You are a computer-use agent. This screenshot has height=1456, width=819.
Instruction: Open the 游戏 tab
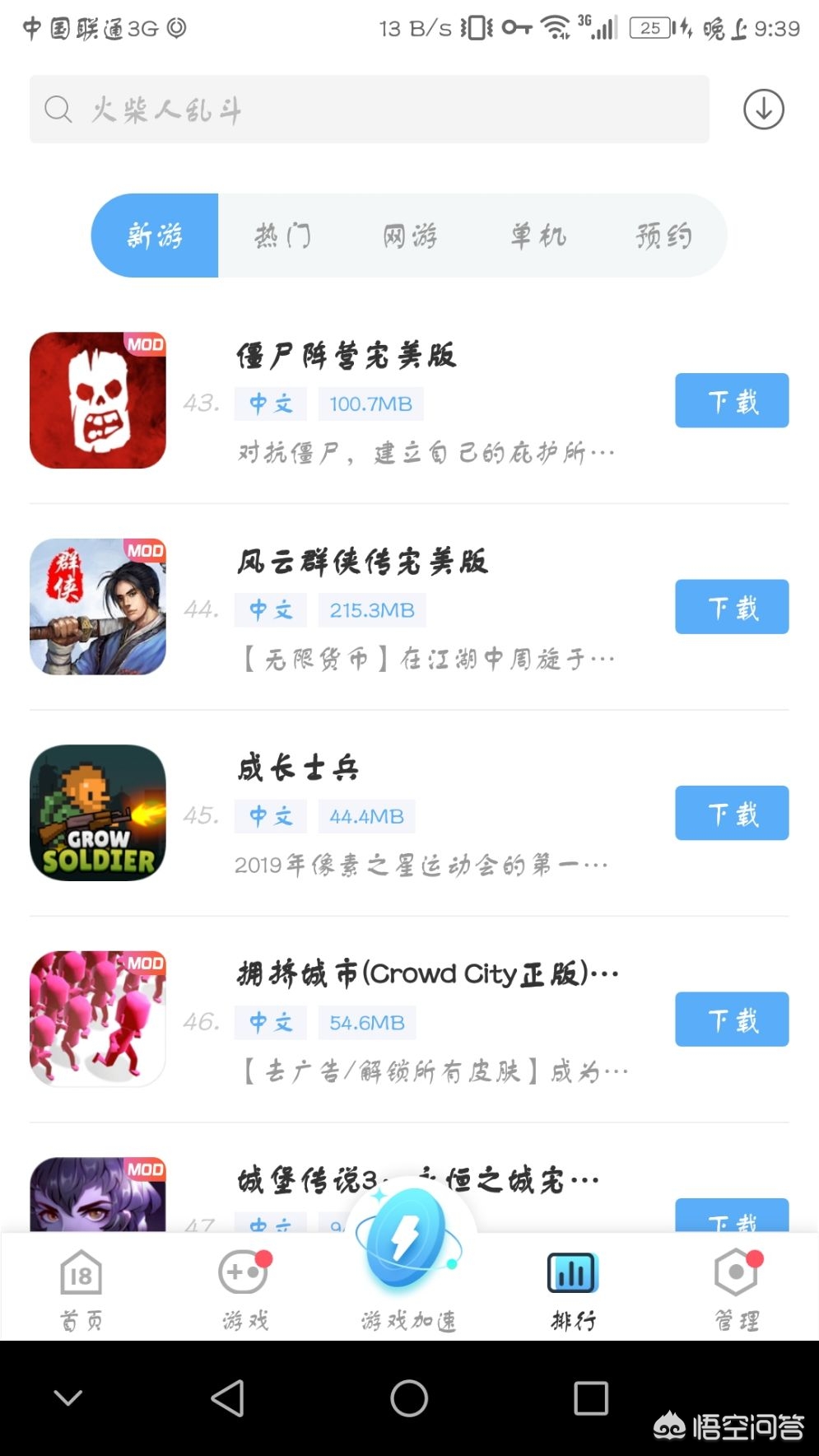[244, 1289]
